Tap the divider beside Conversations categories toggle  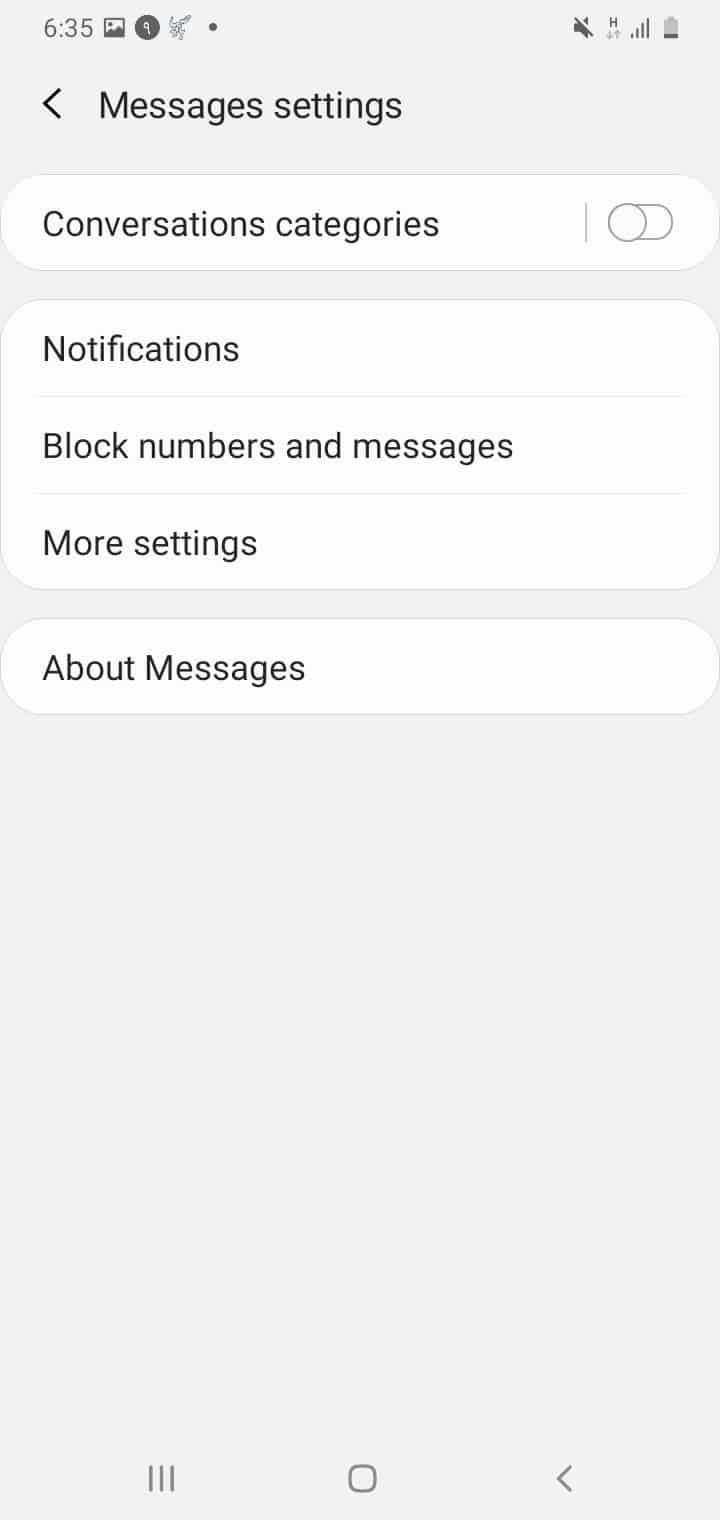coord(587,222)
